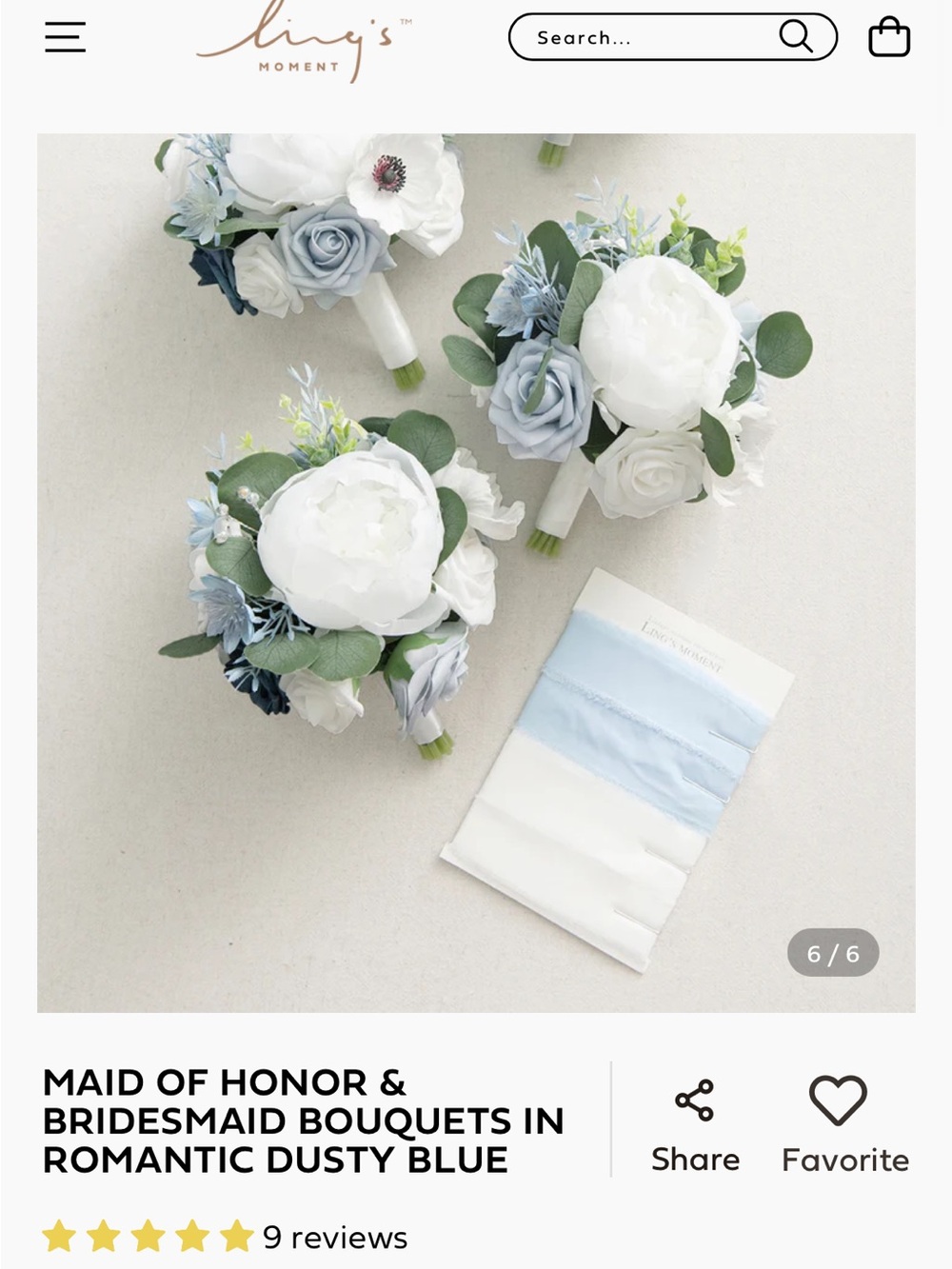Open the hamburger navigation menu
Screen dimensions: 952x1269
coord(65,38)
